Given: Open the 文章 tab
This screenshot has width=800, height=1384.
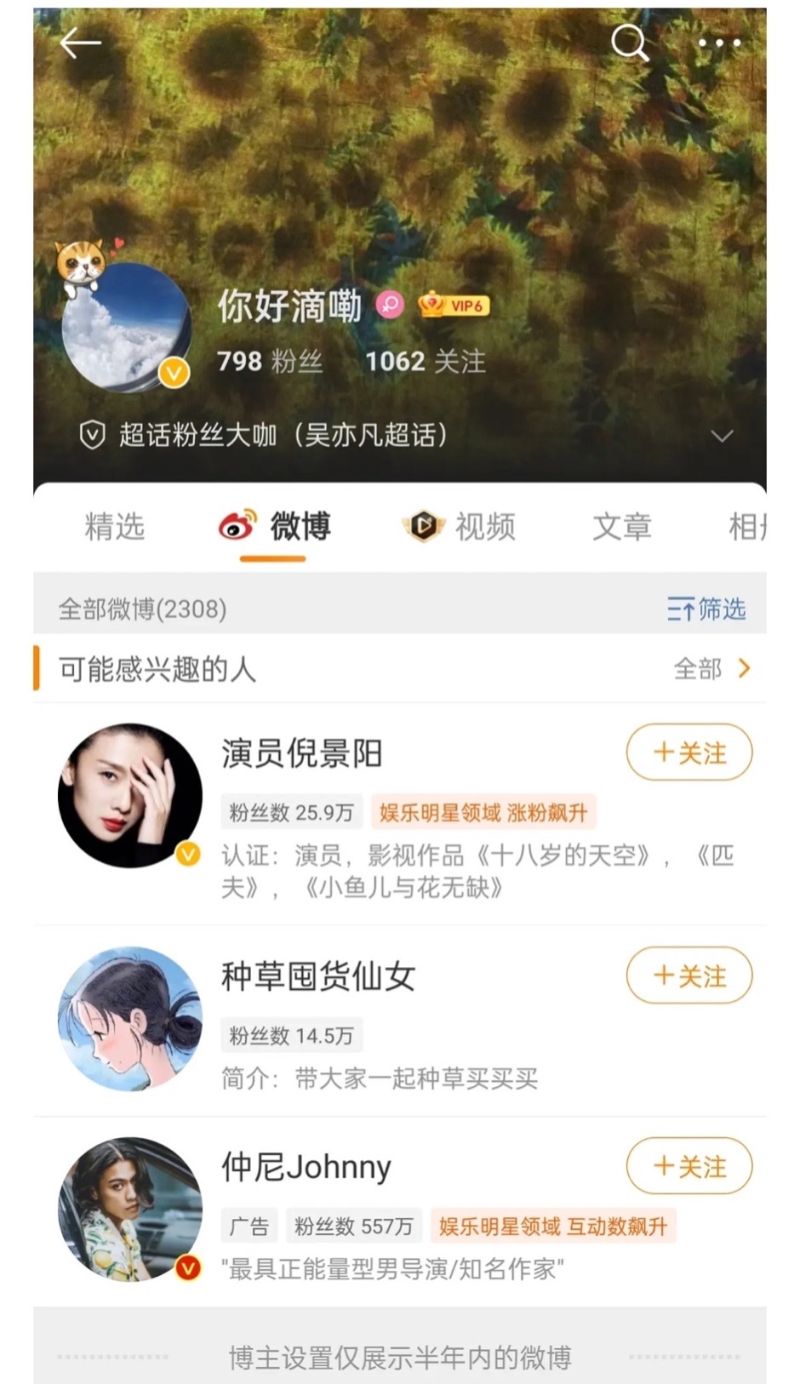Looking at the screenshot, I should click(621, 526).
